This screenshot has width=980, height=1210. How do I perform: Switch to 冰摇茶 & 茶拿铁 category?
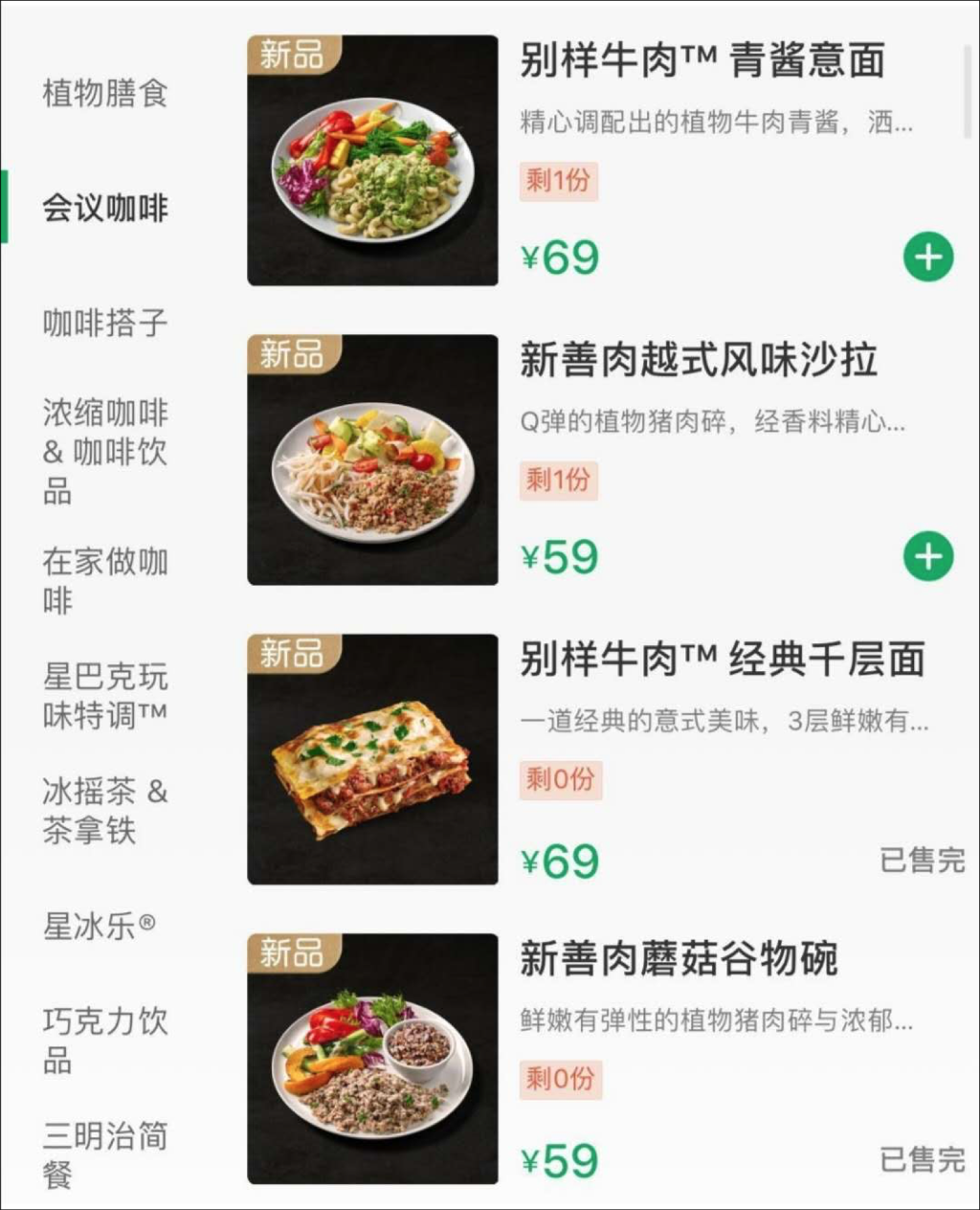pos(104,810)
